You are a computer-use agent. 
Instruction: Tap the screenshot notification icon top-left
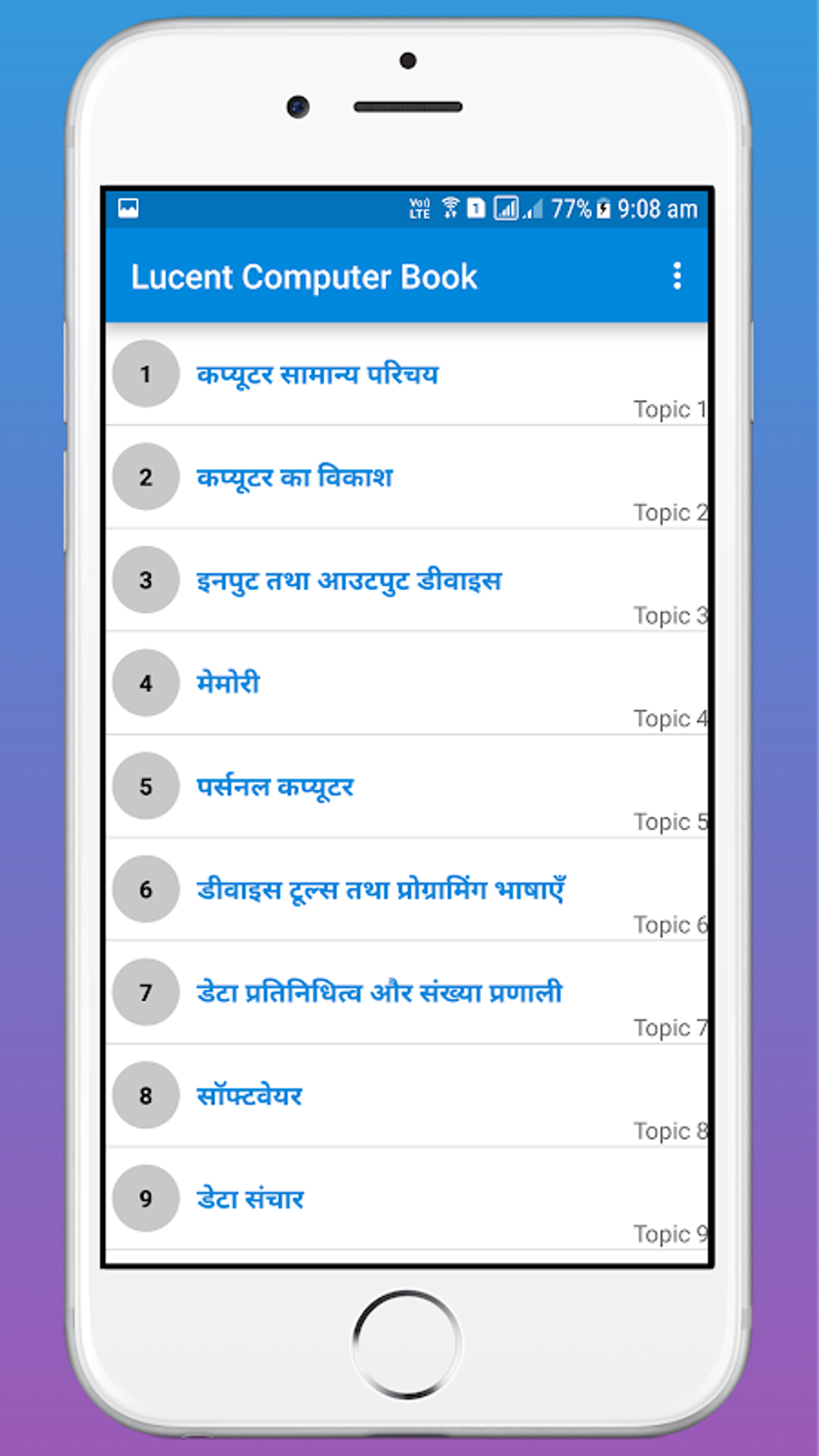coord(129,209)
